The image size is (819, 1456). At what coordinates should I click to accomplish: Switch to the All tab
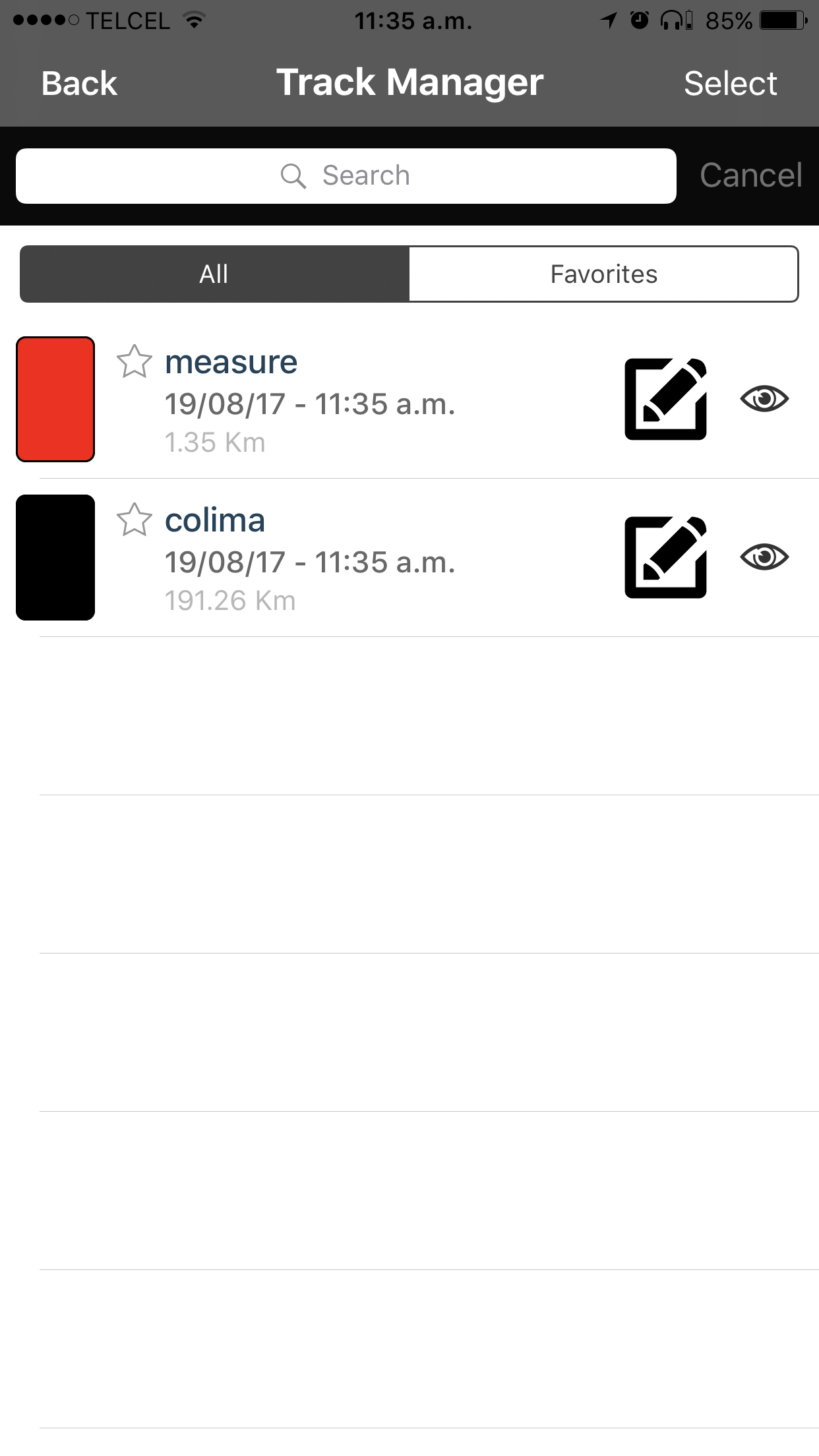pyautogui.click(x=214, y=274)
